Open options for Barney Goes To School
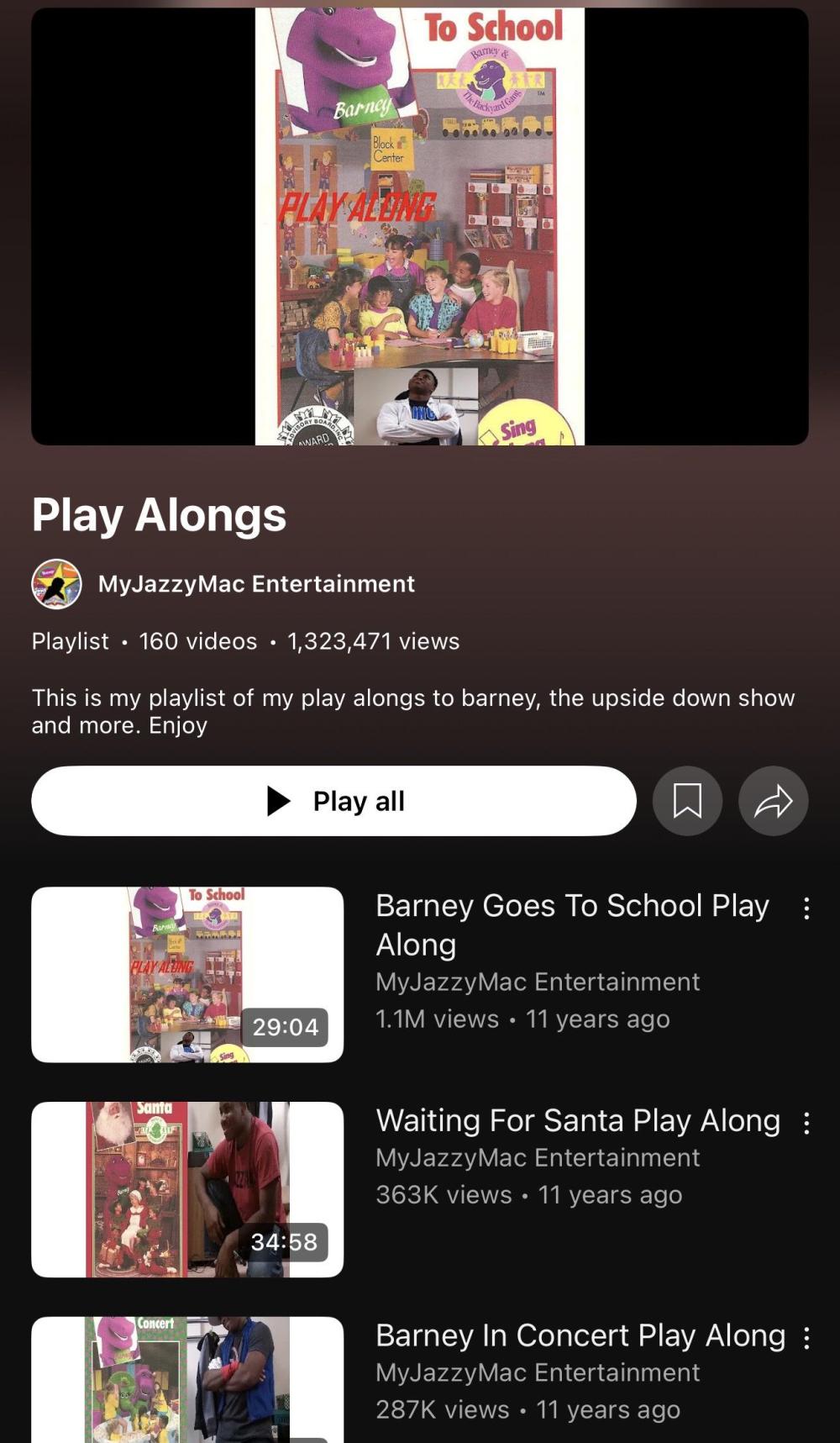840x1443 pixels. tap(806, 908)
